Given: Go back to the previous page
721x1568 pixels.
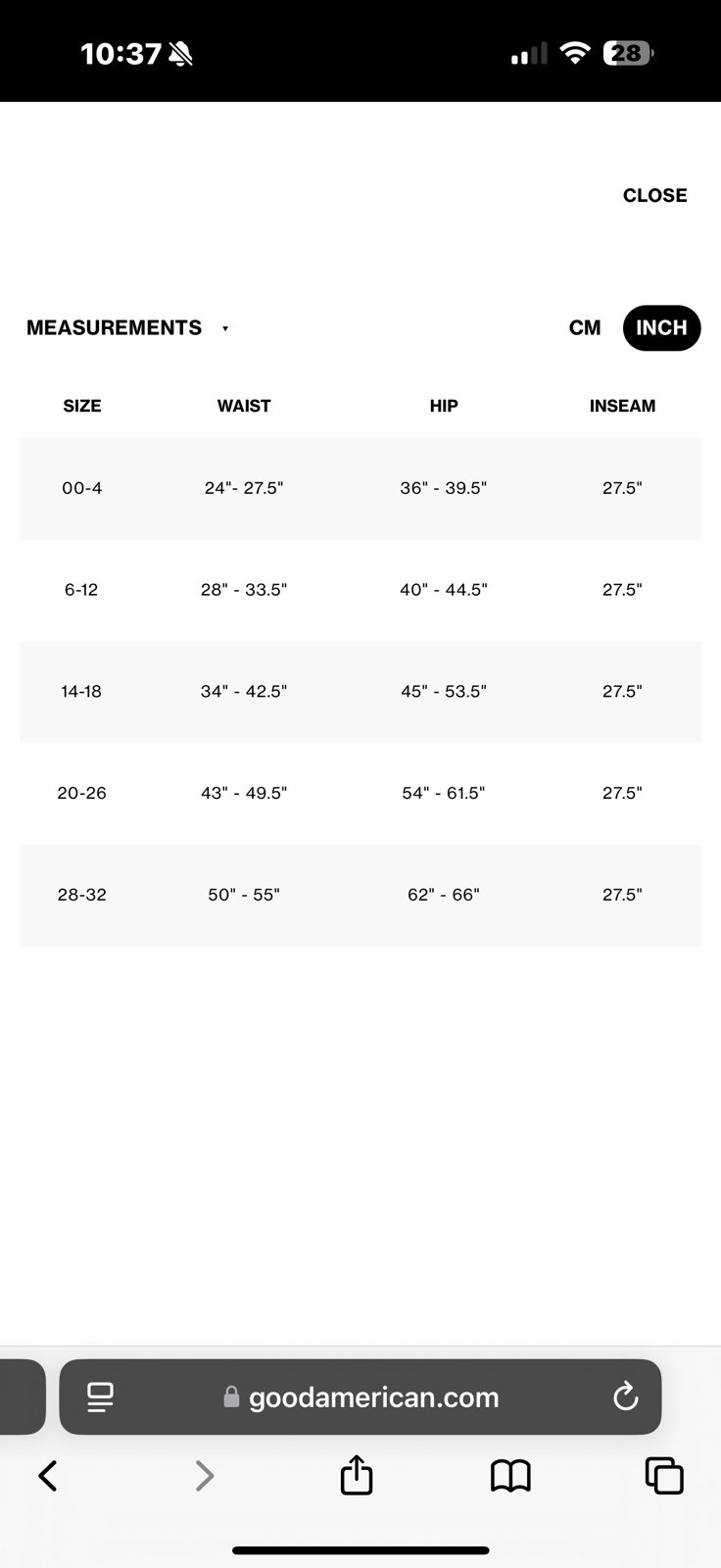Looking at the screenshot, I should (x=47, y=1475).
